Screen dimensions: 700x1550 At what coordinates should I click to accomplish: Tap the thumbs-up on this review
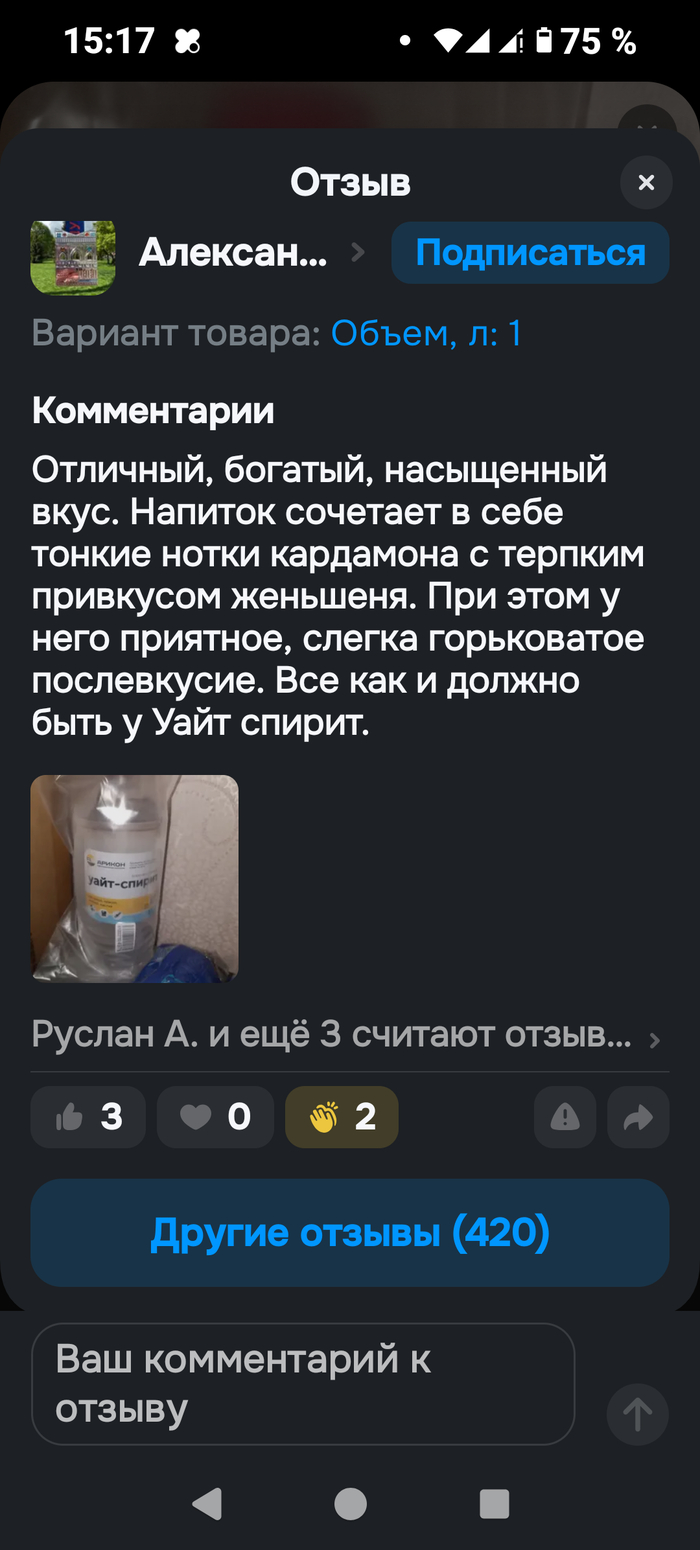point(88,1116)
